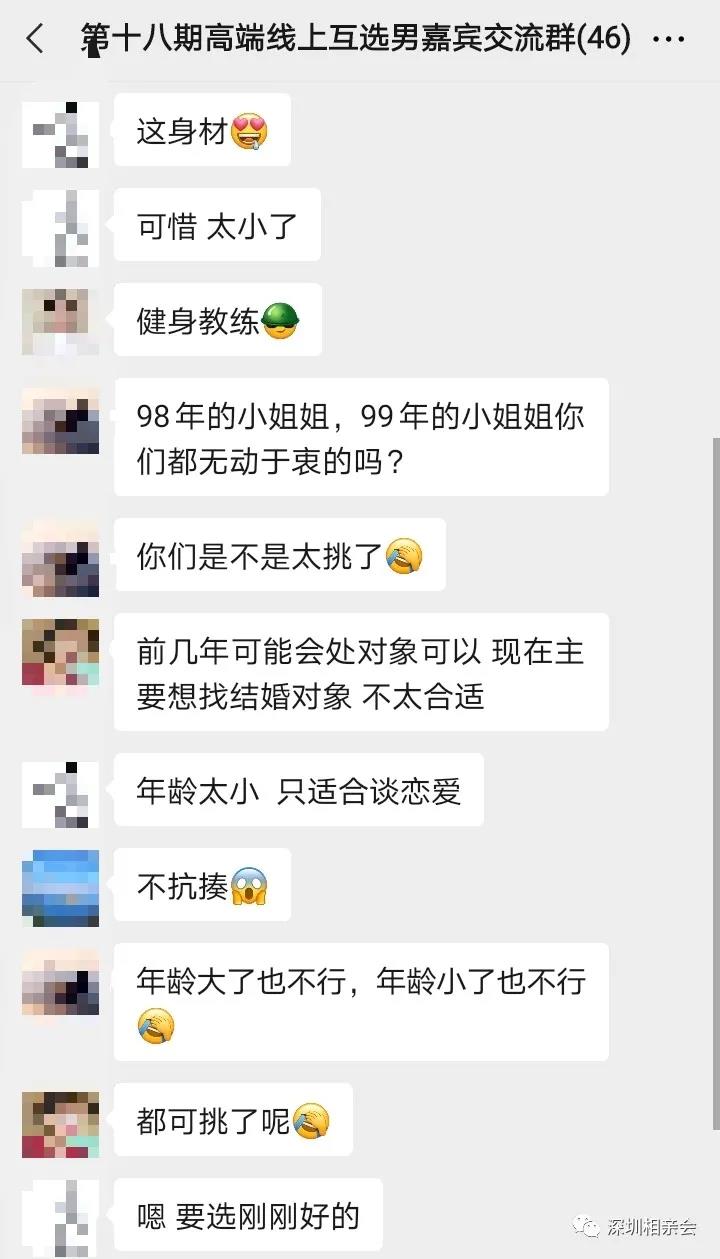This screenshot has width=720, height=1259.
Task: Go back from the group chat
Action: (35, 40)
